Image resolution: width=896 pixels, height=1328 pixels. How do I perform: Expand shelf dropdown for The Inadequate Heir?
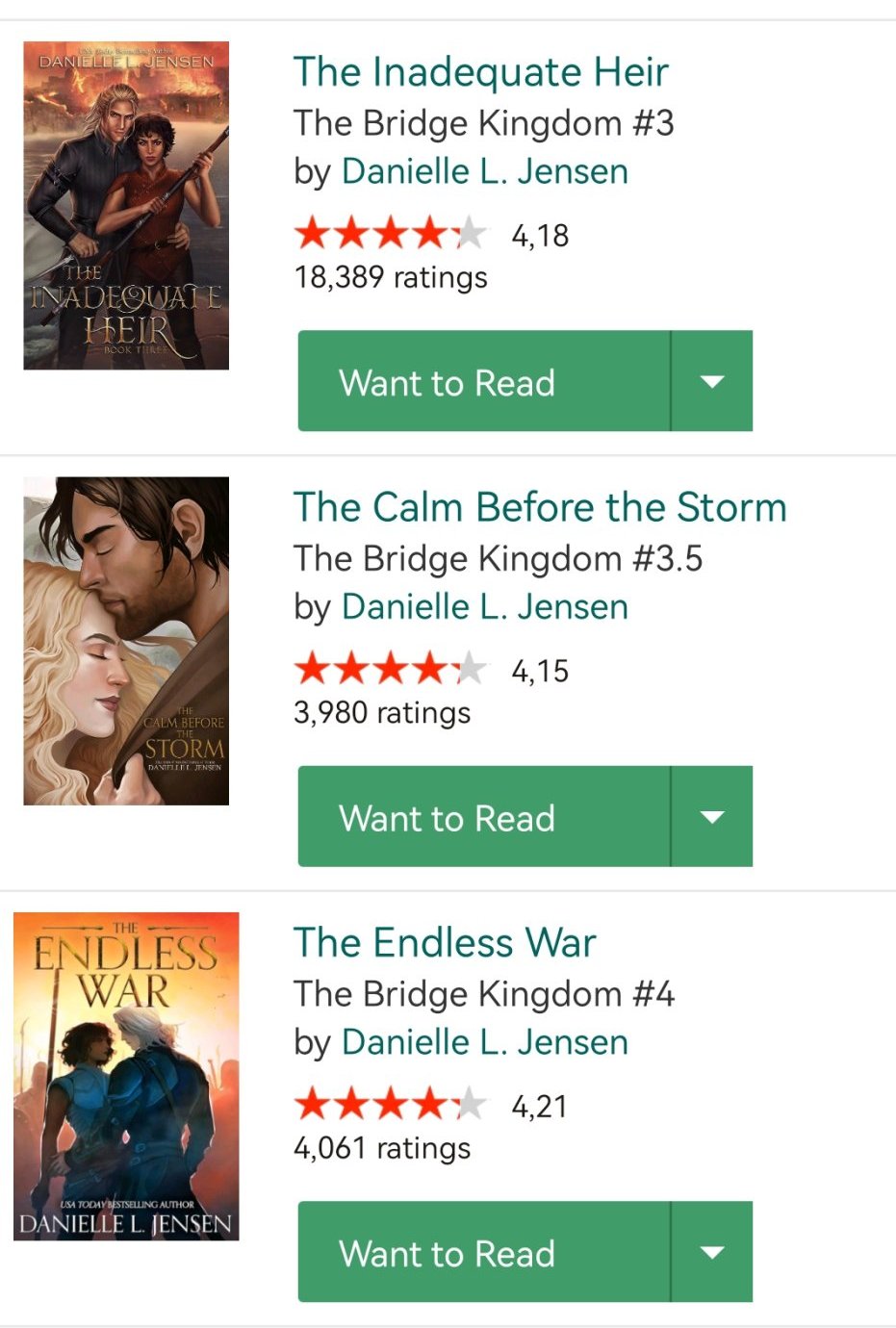pos(712,381)
